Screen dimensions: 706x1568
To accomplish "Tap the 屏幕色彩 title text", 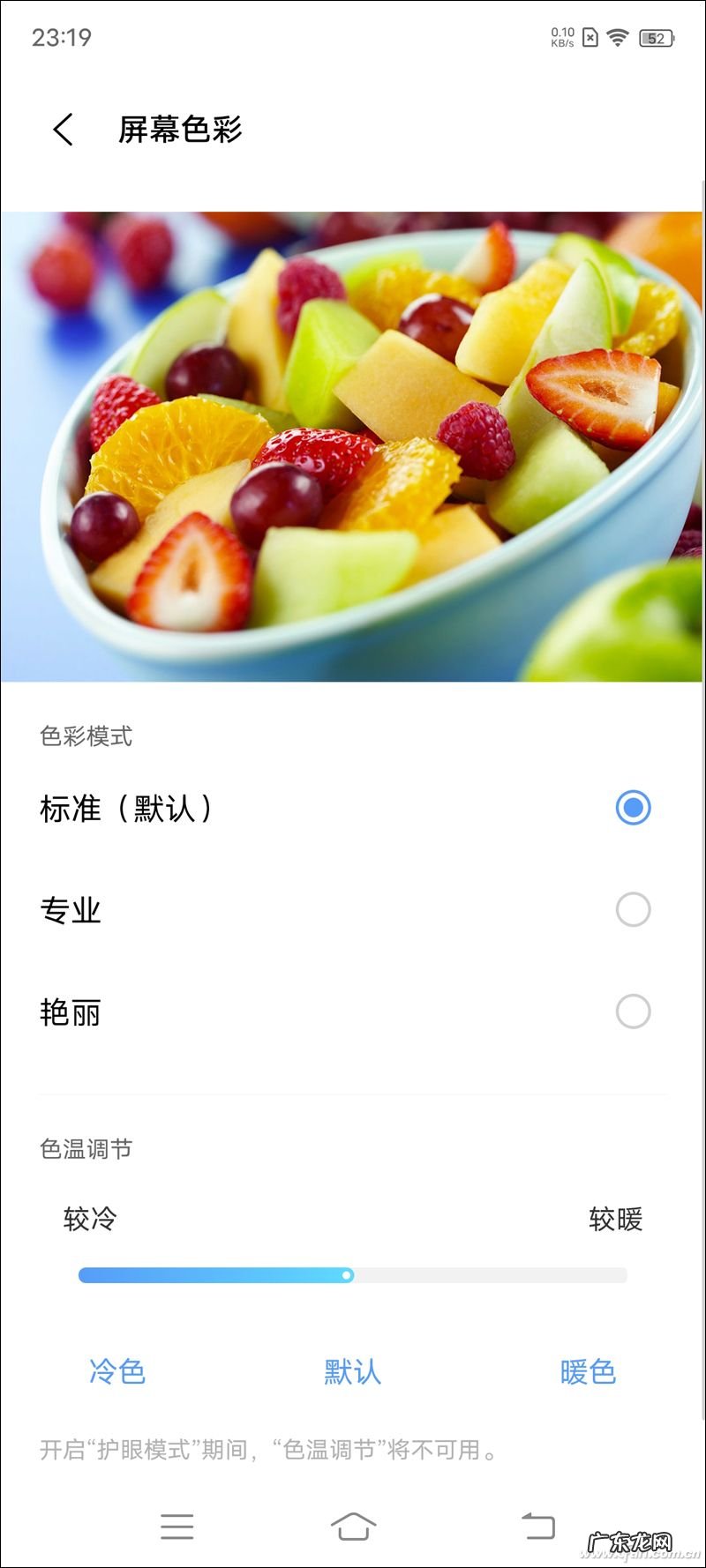I will click(181, 129).
